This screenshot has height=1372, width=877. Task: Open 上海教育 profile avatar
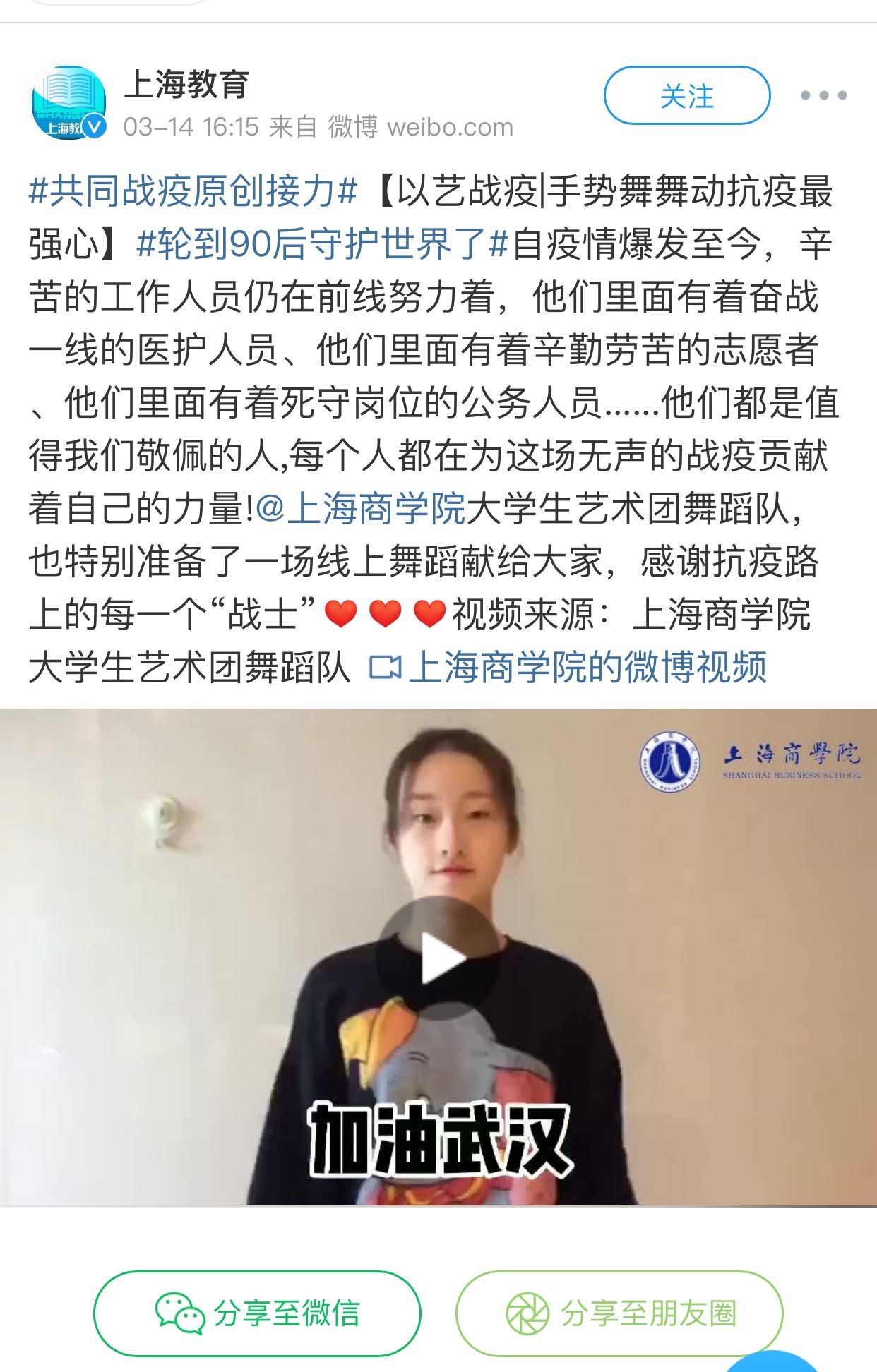(68, 103)
